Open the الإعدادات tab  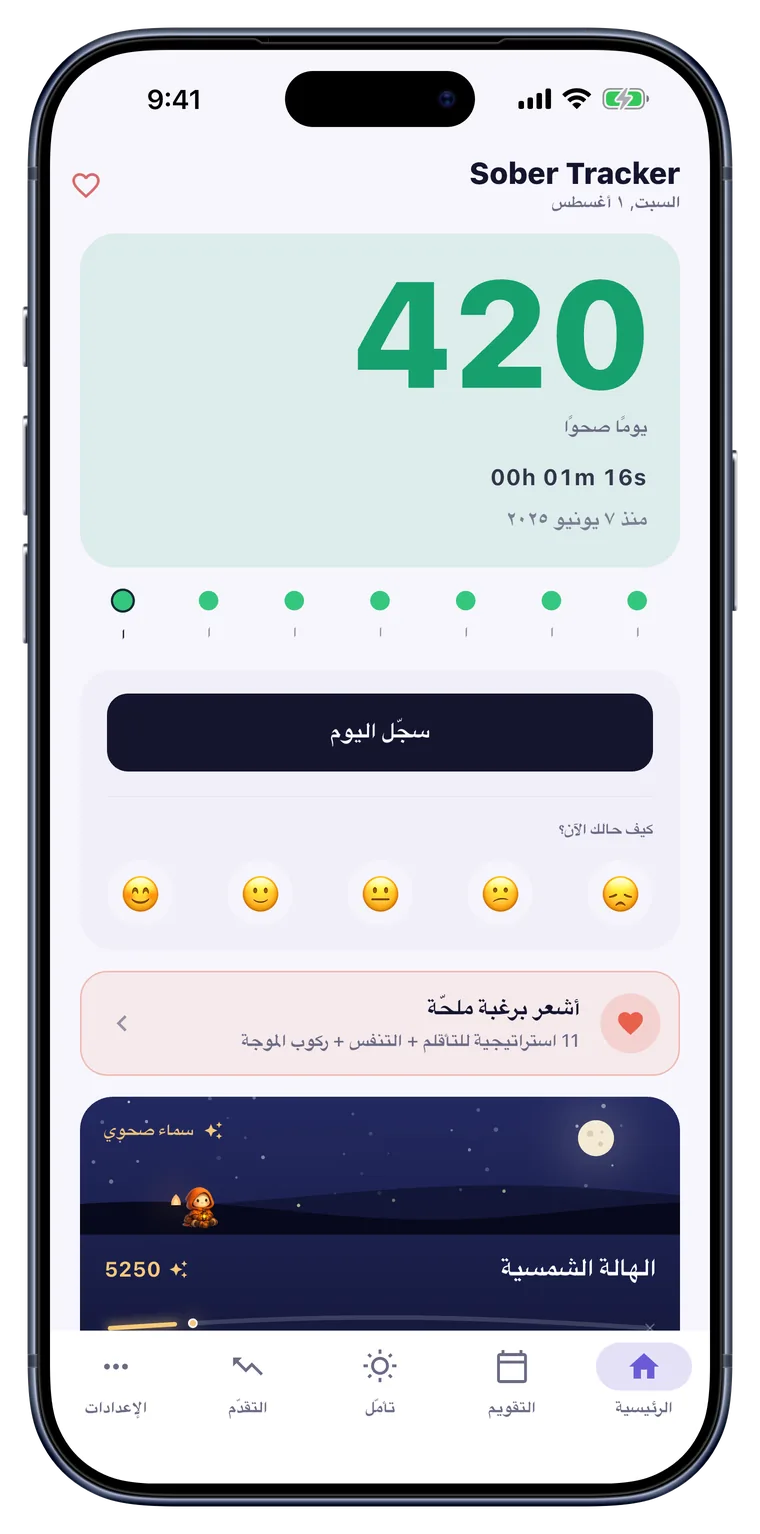pos(115,1380)
